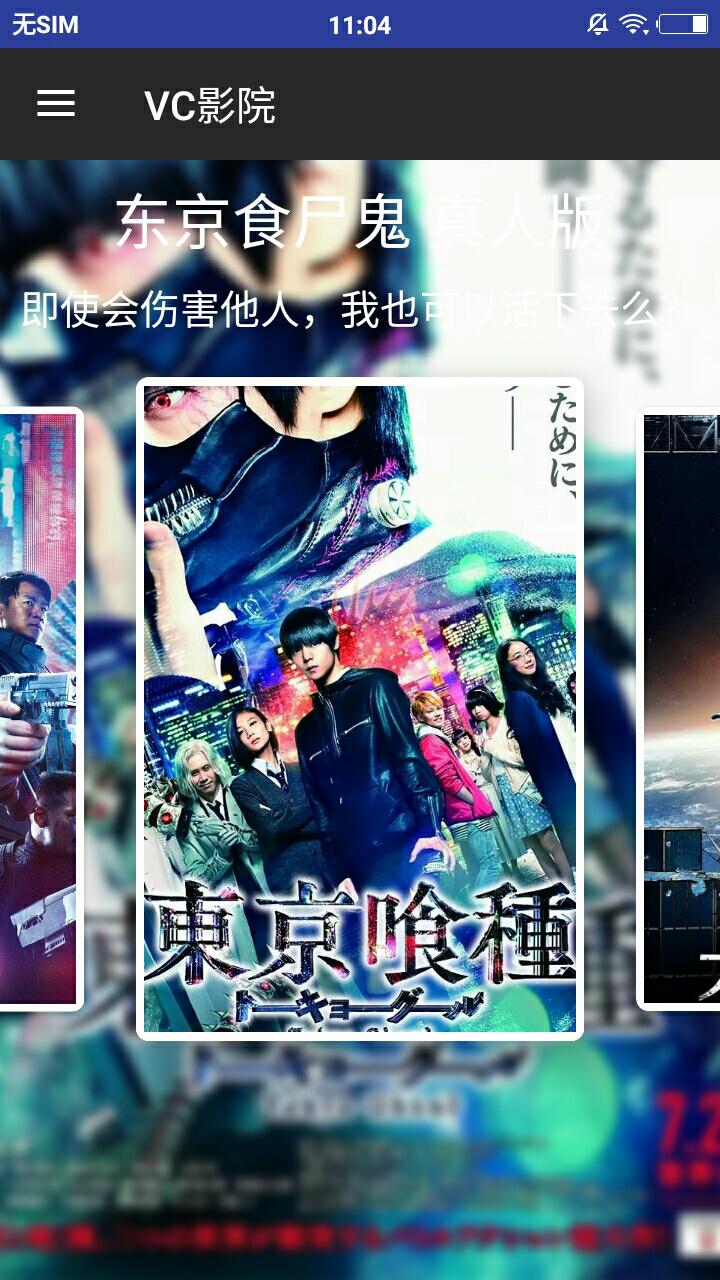720x1280 pixels.
Task: Select the right poster showing space station
Action: tap(682, 708)
